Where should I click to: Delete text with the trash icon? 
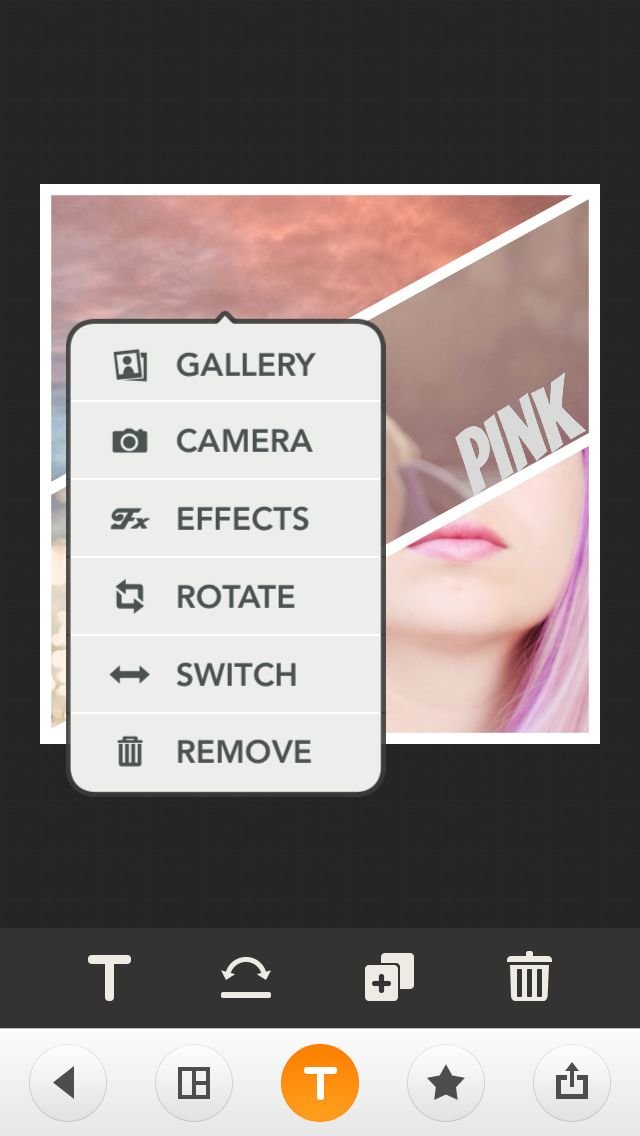click(529, 977)
